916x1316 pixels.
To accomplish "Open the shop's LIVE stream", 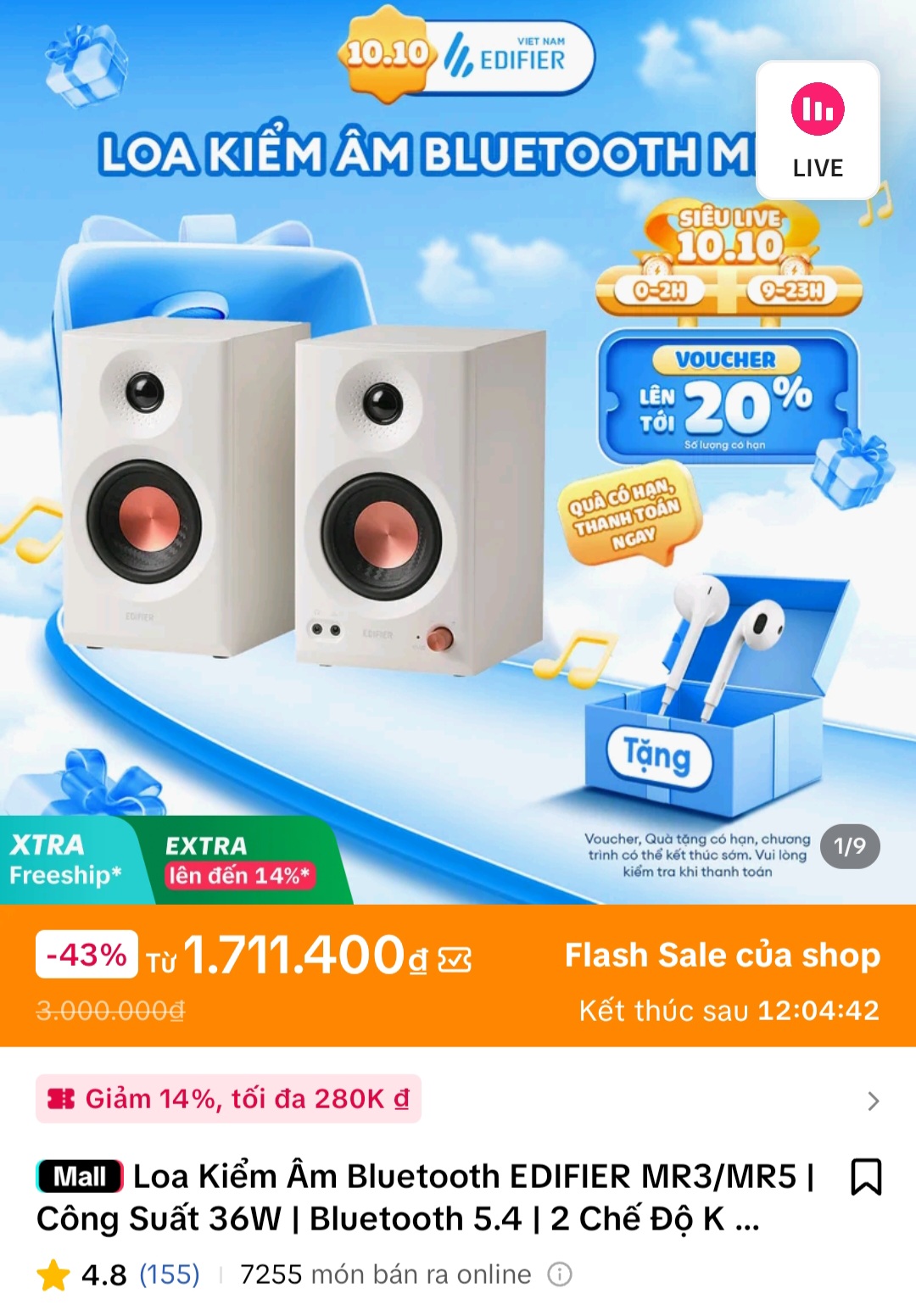I will [x=817, y=131].
